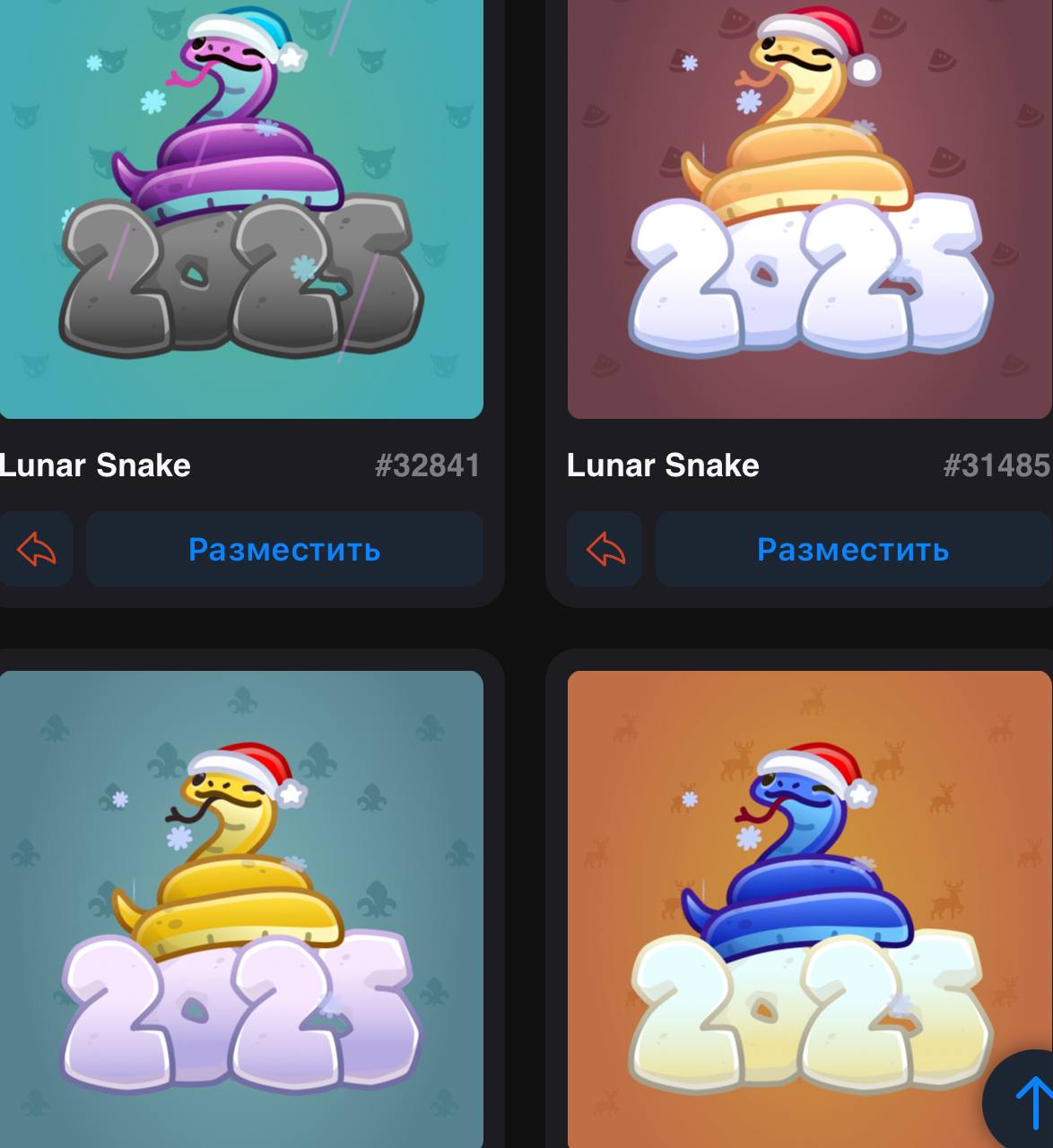Tap the red arrow icon for Lunar Snake #32841
Image resolution: width=1053 pixels, height=1148 pixels.
(36, 549)
